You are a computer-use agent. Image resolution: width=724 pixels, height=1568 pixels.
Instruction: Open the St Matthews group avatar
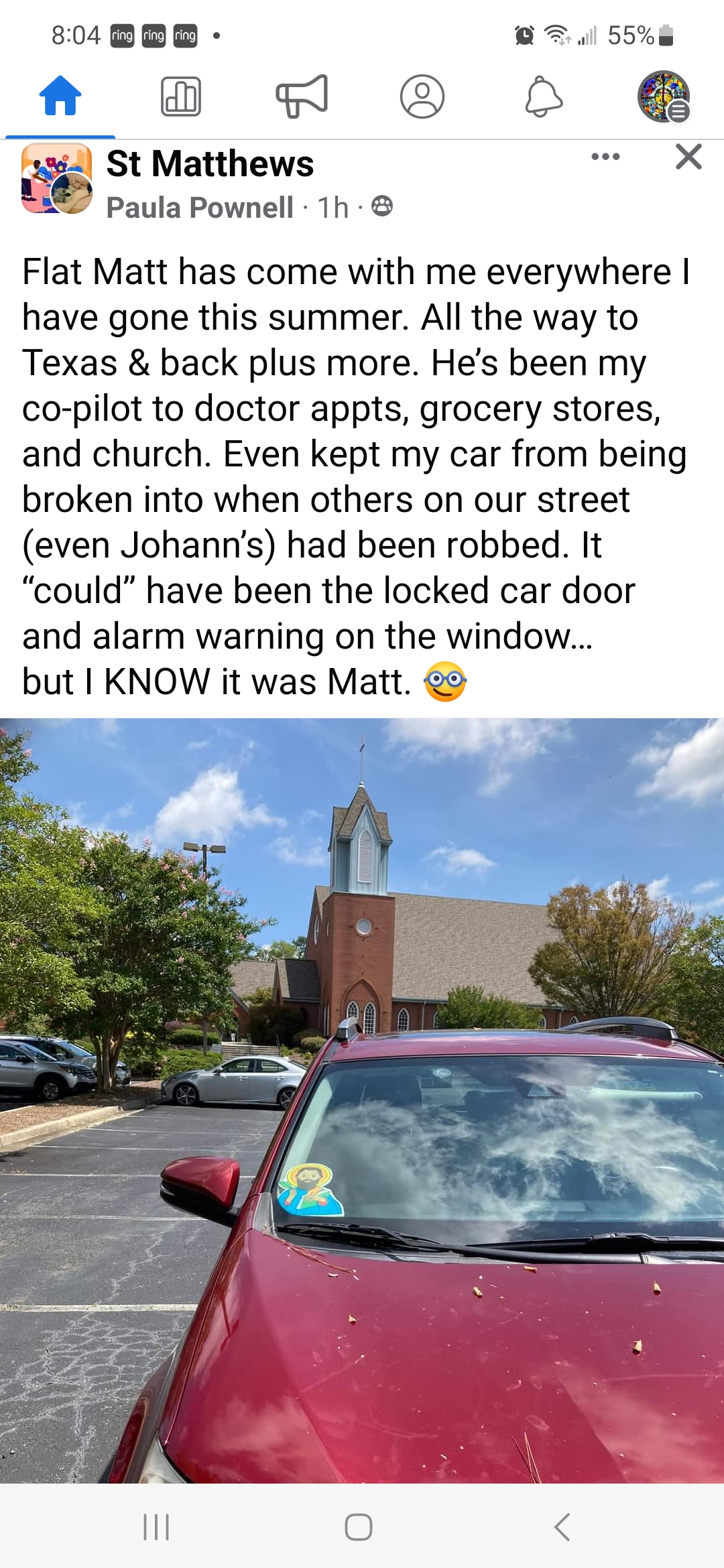point(57,178)
